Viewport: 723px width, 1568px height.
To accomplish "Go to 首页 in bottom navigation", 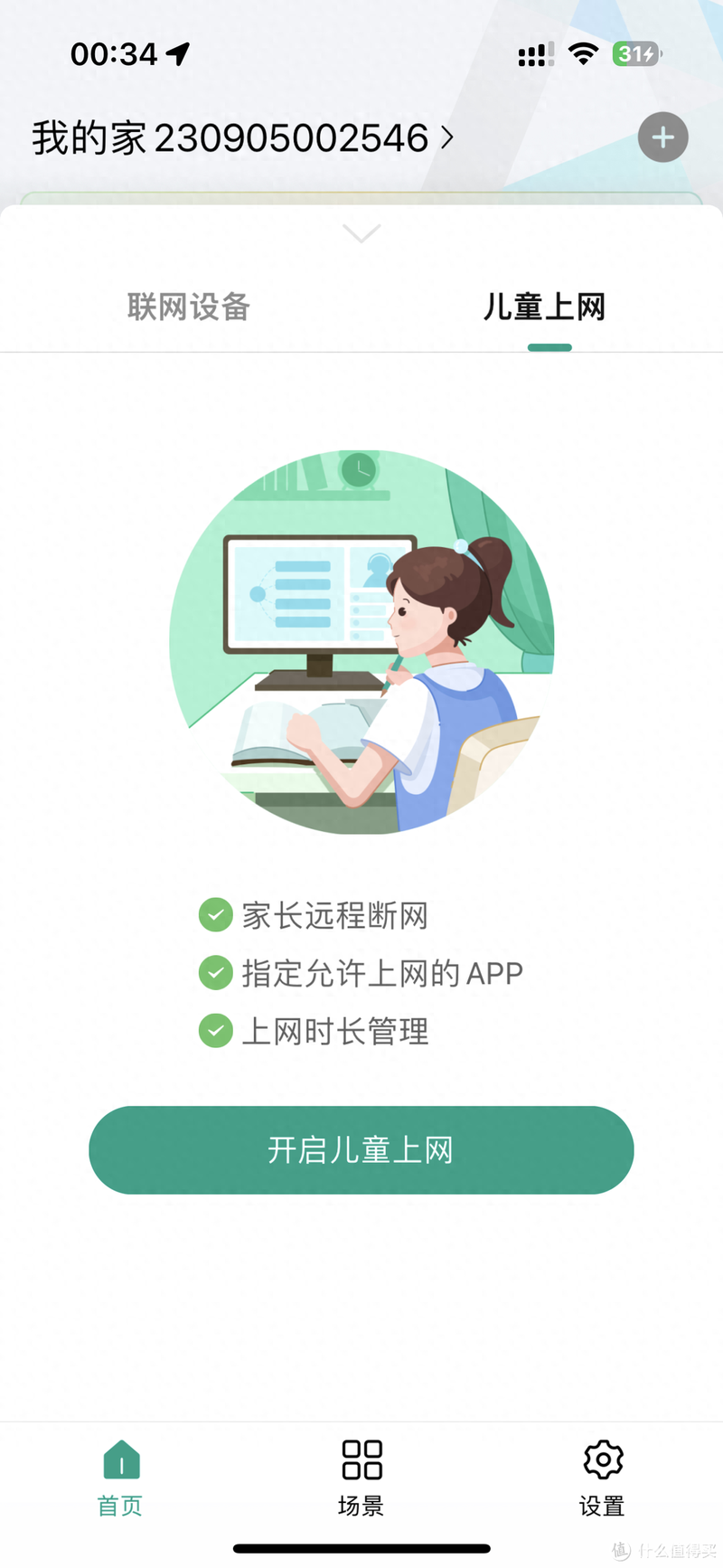I will 120,1478.
